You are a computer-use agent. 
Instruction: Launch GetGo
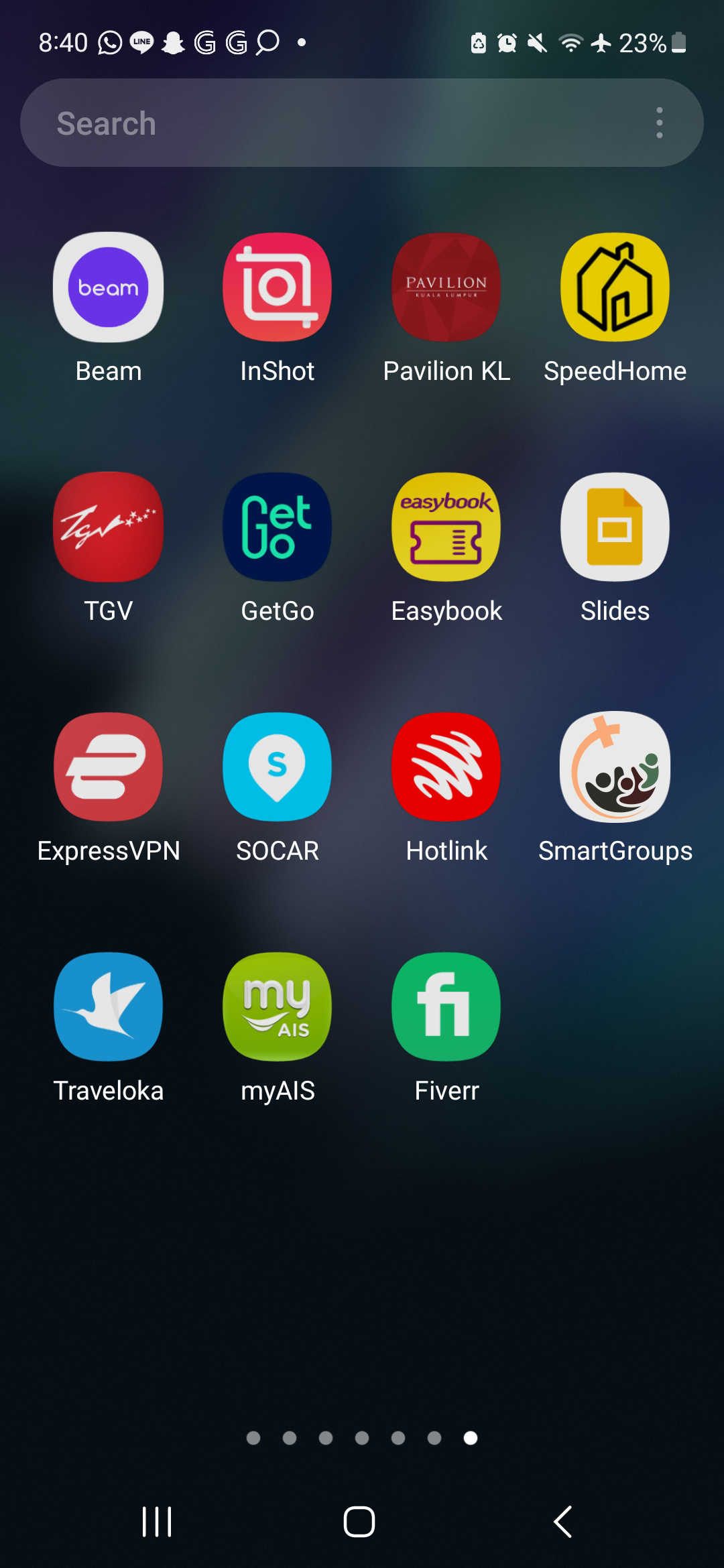278,528
